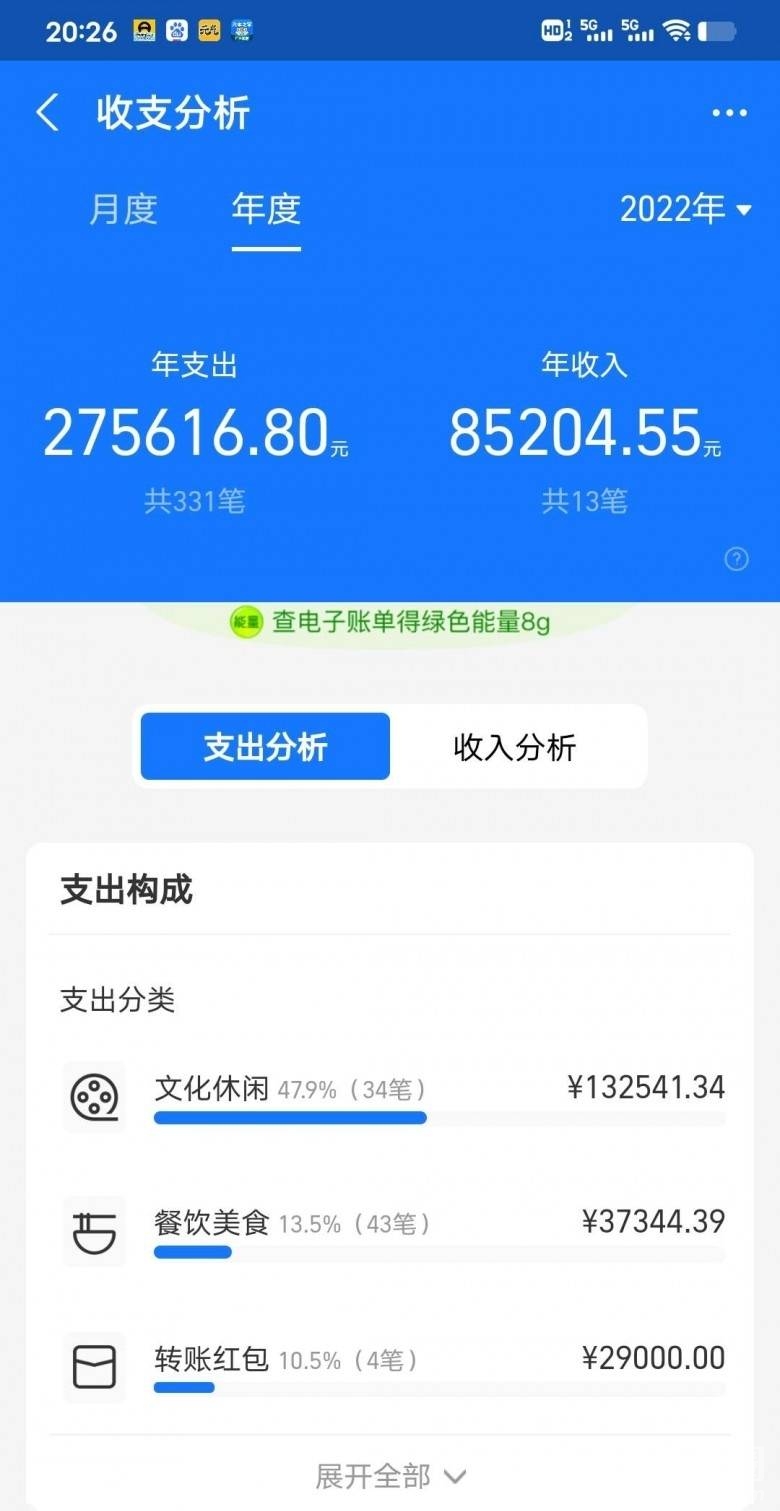Select the 年度 tab
The image size is (780, 1511).
click(x=266, y=209)
